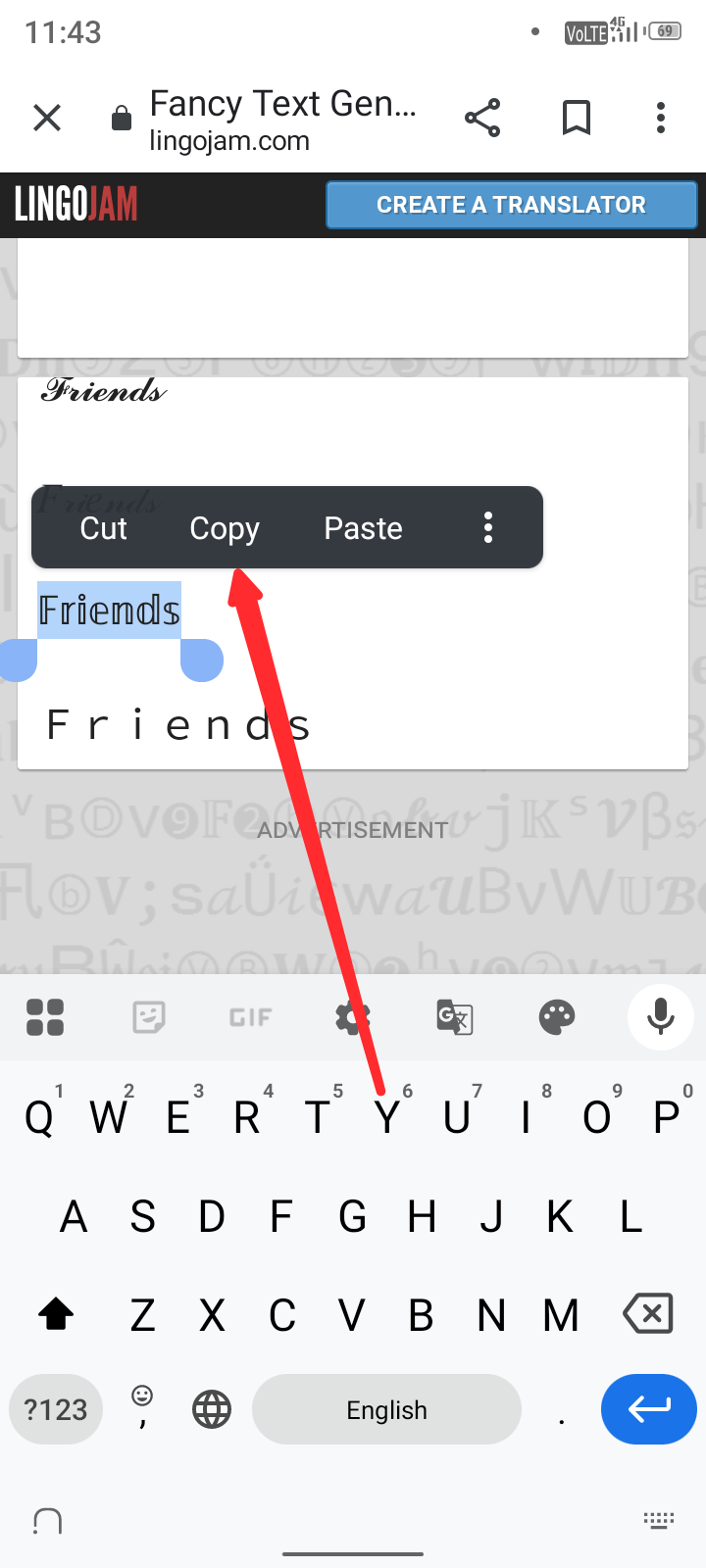Image resolution: width=706 pixels, height=1568 pixels.
Task: Open the keyboard GIF panel
Action: tap(250, 1018)
